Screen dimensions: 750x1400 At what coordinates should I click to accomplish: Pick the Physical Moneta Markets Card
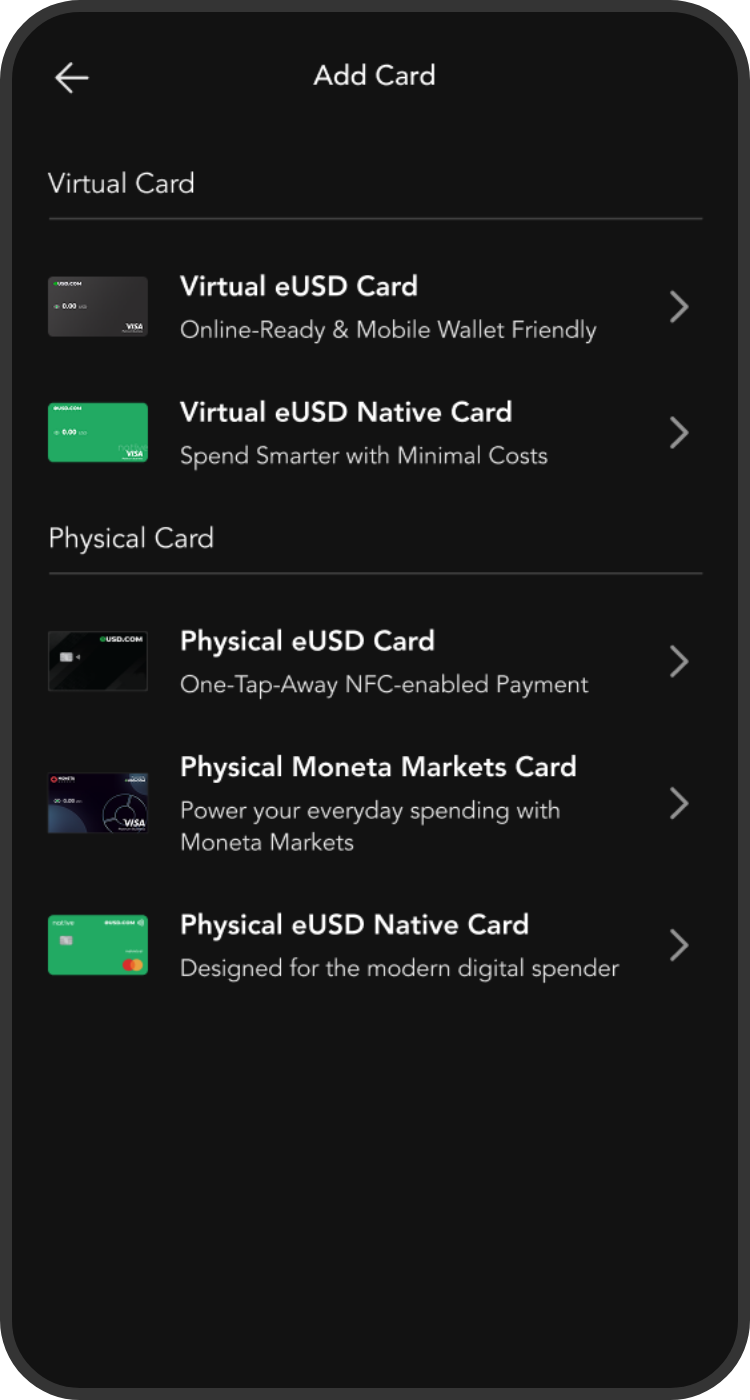click(x=375, y=803)
